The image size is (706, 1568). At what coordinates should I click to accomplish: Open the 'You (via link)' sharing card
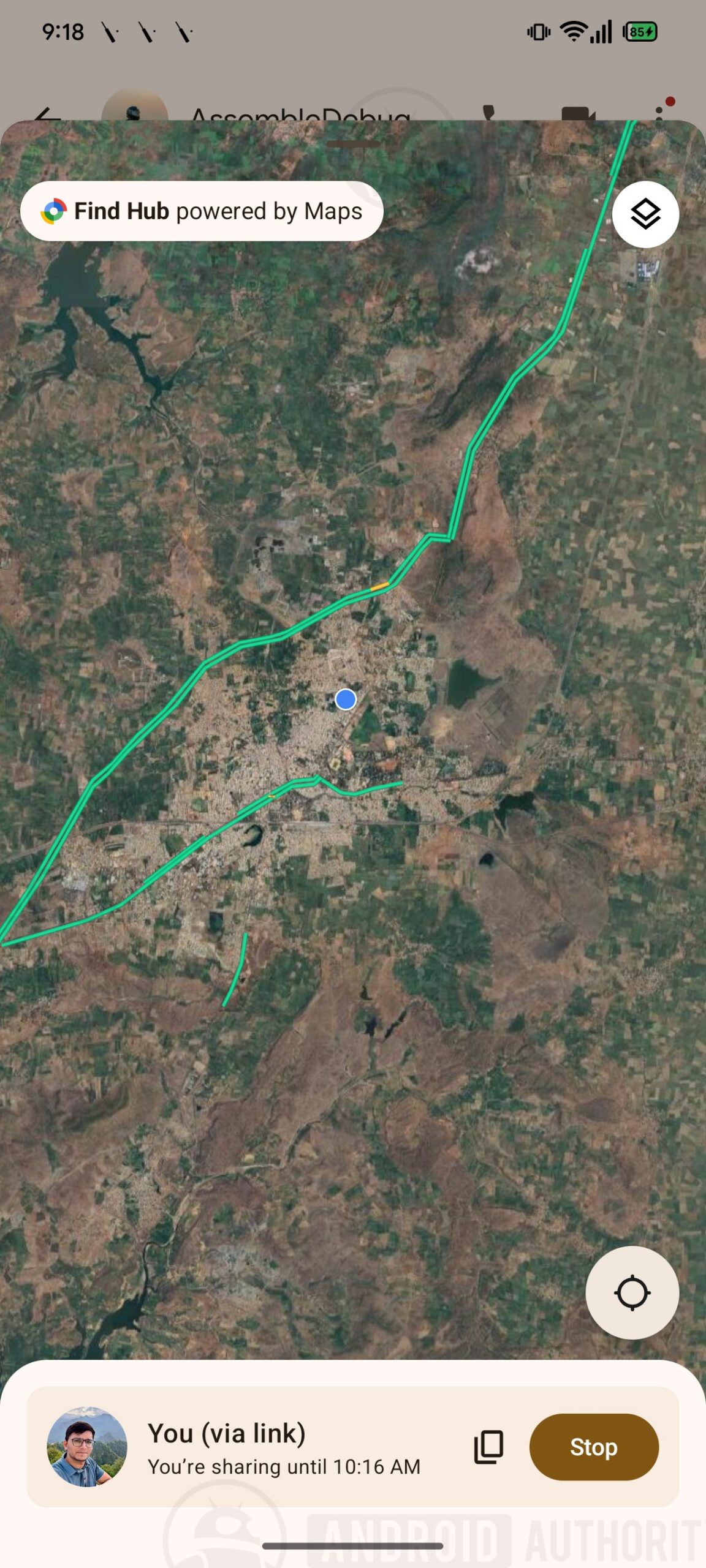point(353,1447)
